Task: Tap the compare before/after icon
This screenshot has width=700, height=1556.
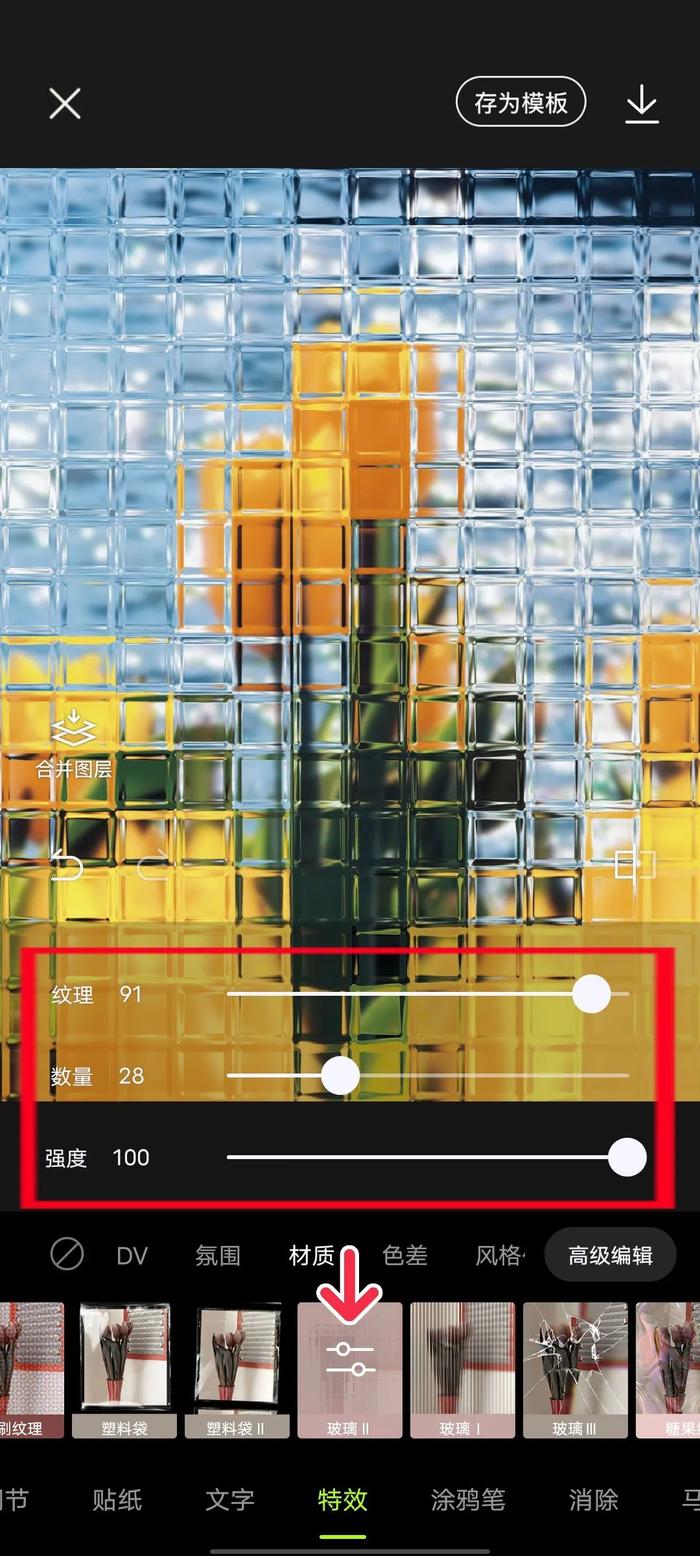Action: [x=634, y=865]
